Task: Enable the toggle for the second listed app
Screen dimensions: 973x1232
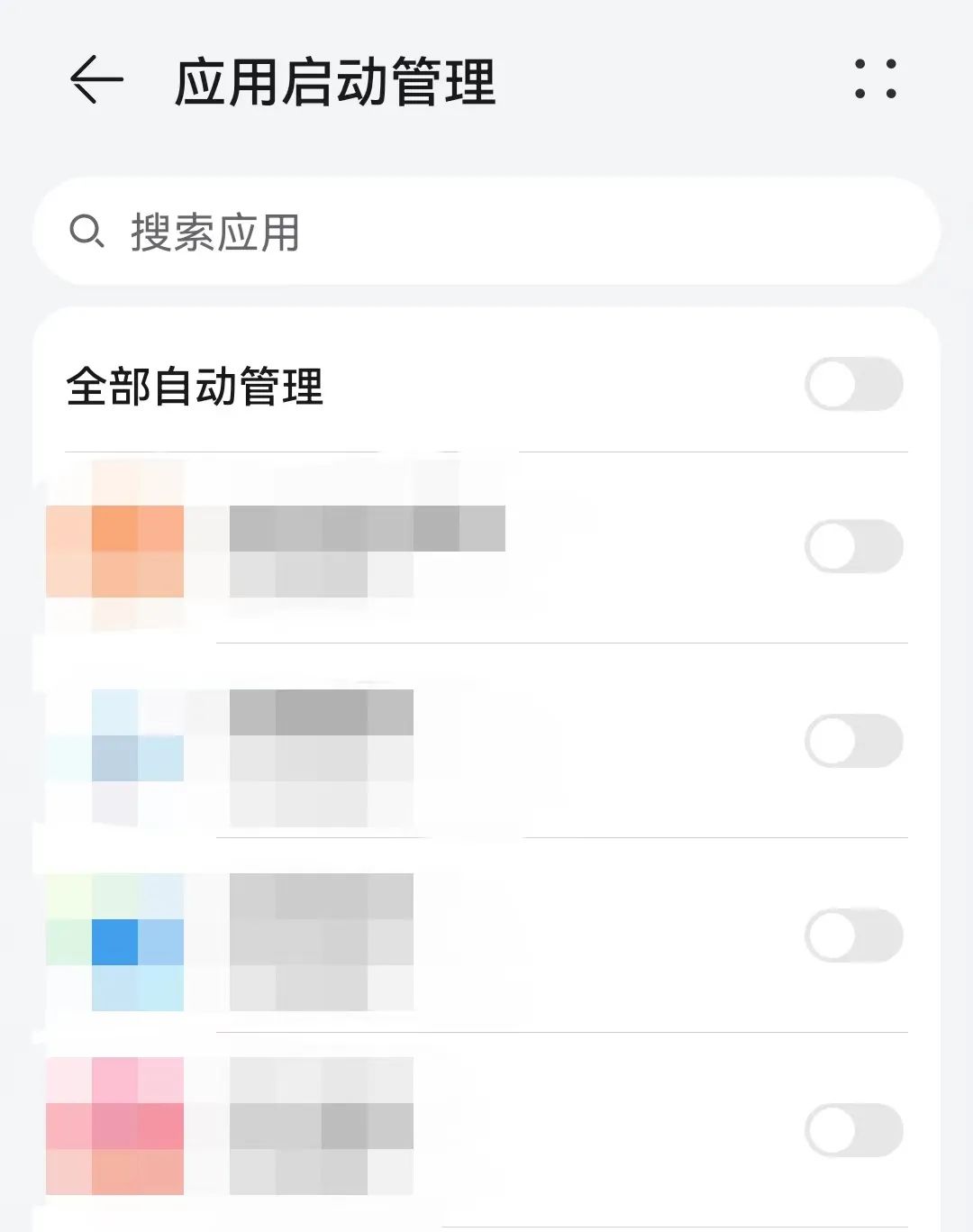Action: tap(854, 739)
